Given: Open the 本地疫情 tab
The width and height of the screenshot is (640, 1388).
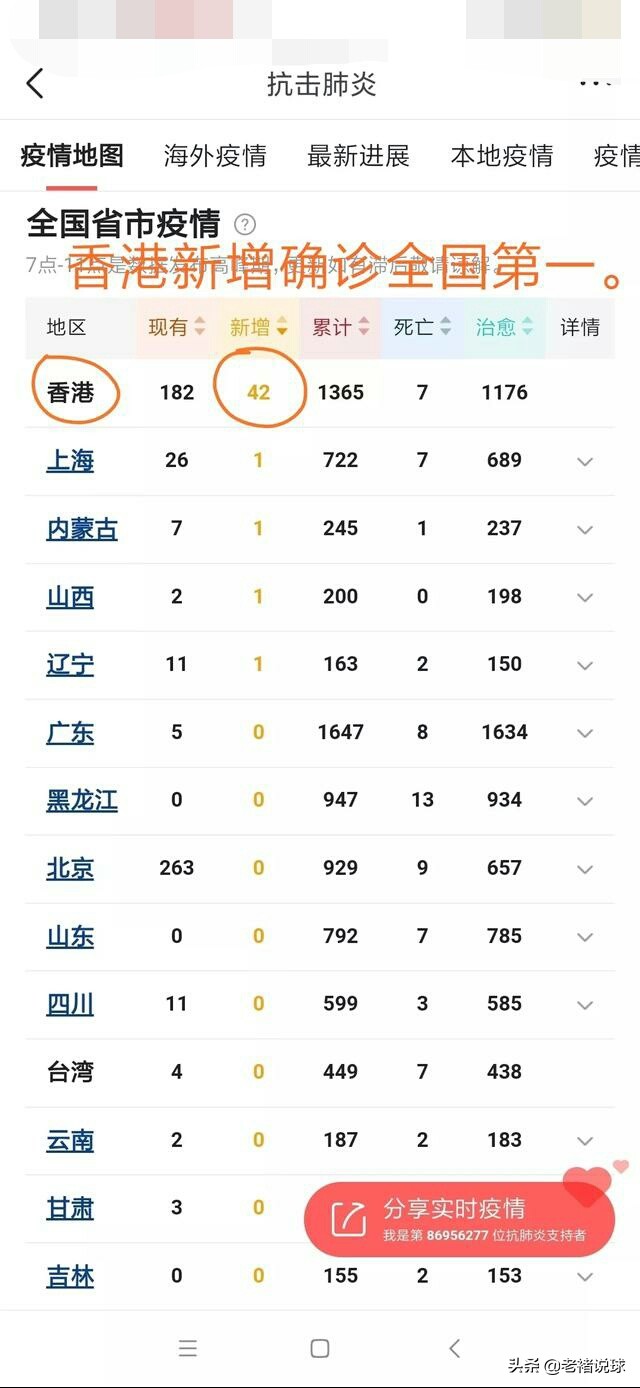Looking at the screenshot, I should click(501, 156).
